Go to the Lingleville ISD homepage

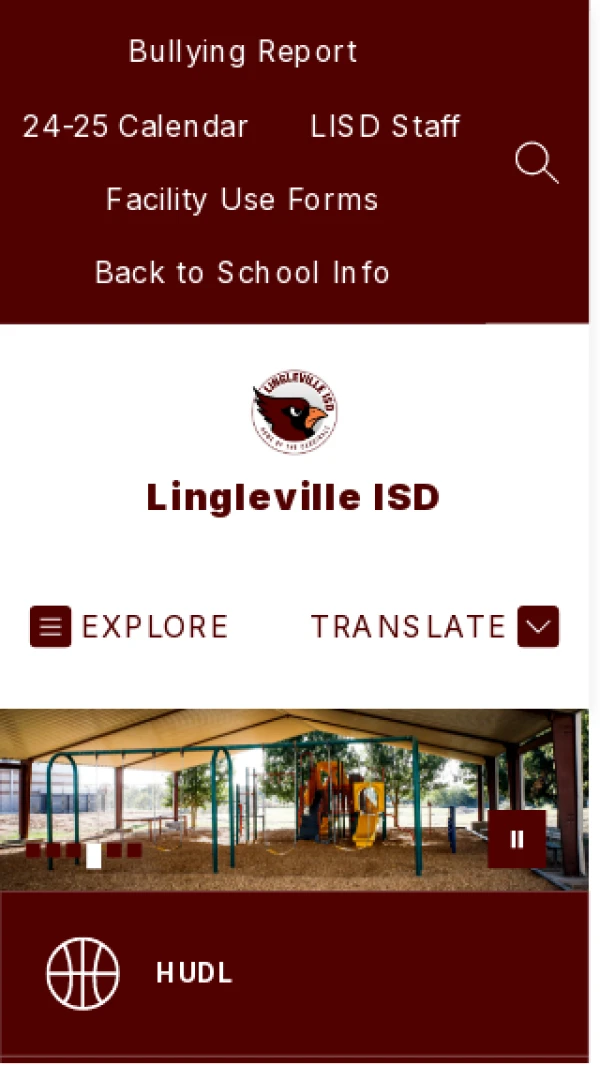pos(294,497)
